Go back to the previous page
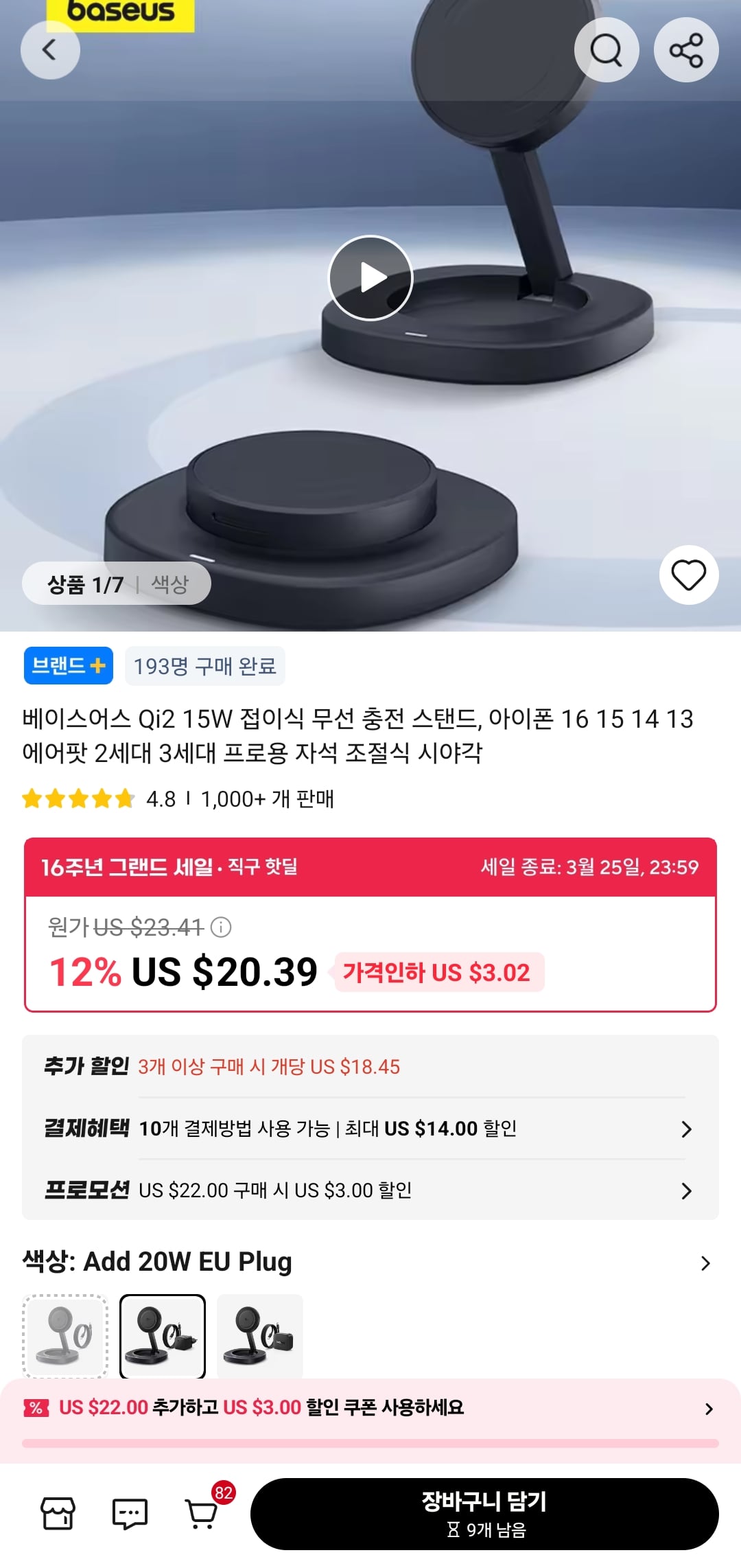Screen dimensions: 741x1568 [50, 49]
